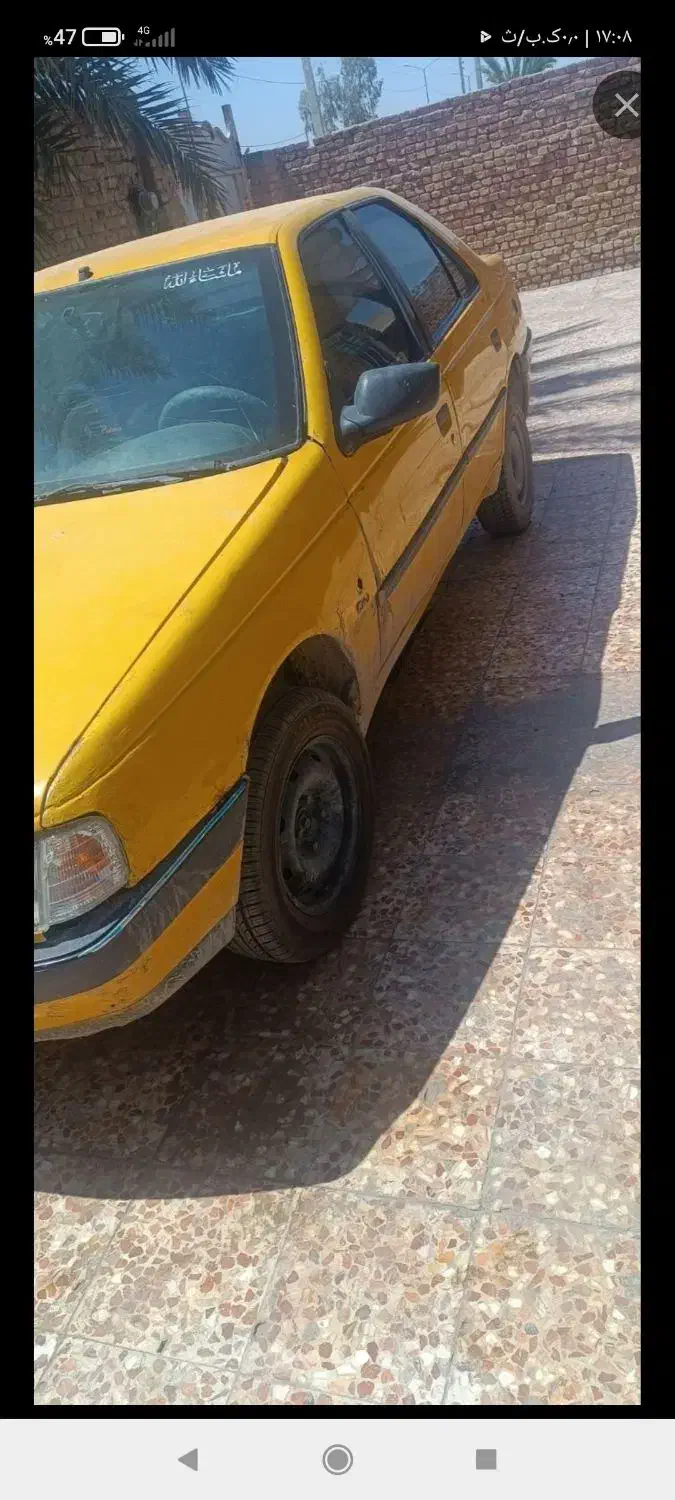Go to the home screen
This screenshot has height=1500, width=675.
[x=338, y=1459]
